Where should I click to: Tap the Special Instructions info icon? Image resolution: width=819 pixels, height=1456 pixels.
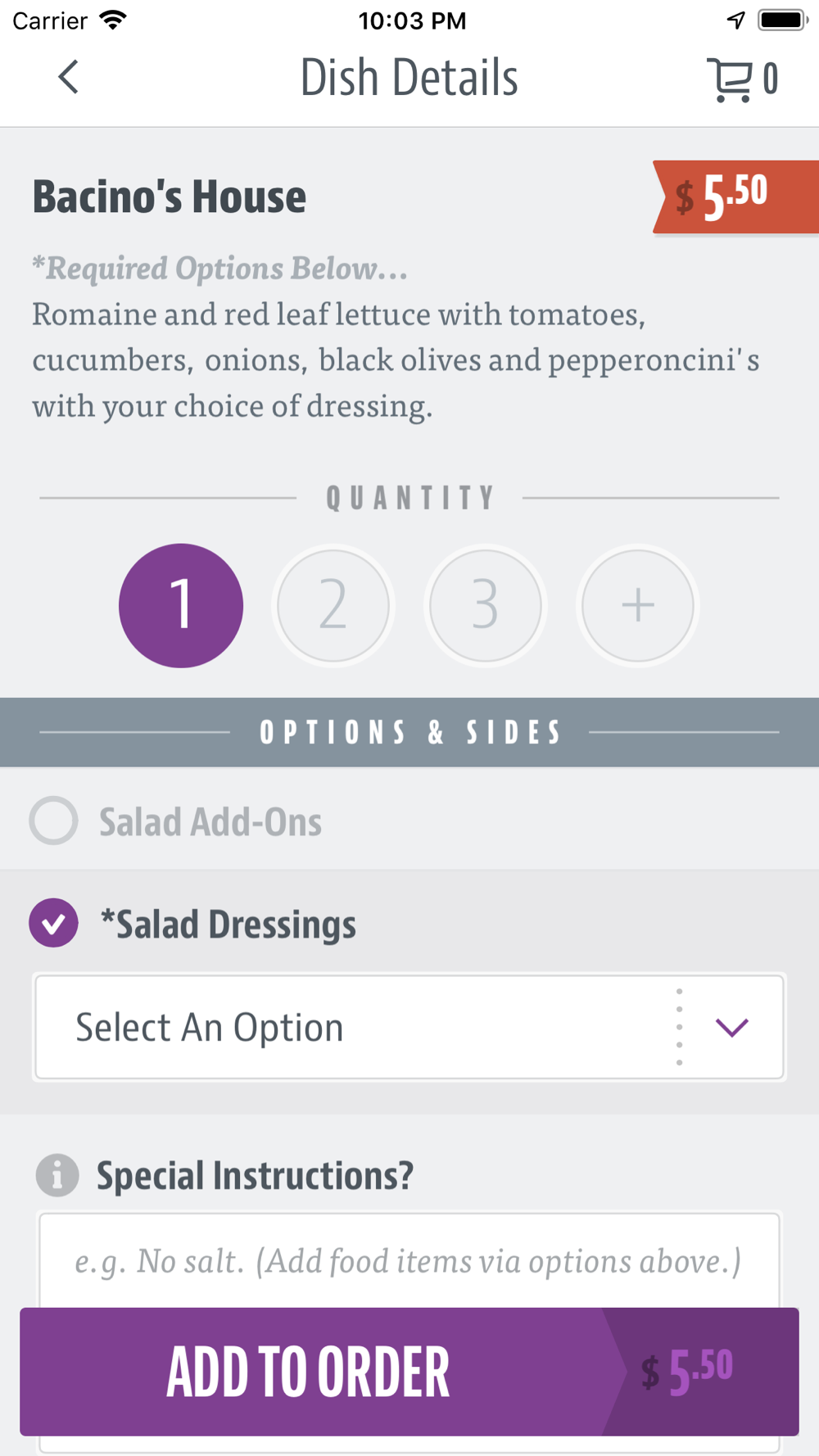tap(57, 1176)
